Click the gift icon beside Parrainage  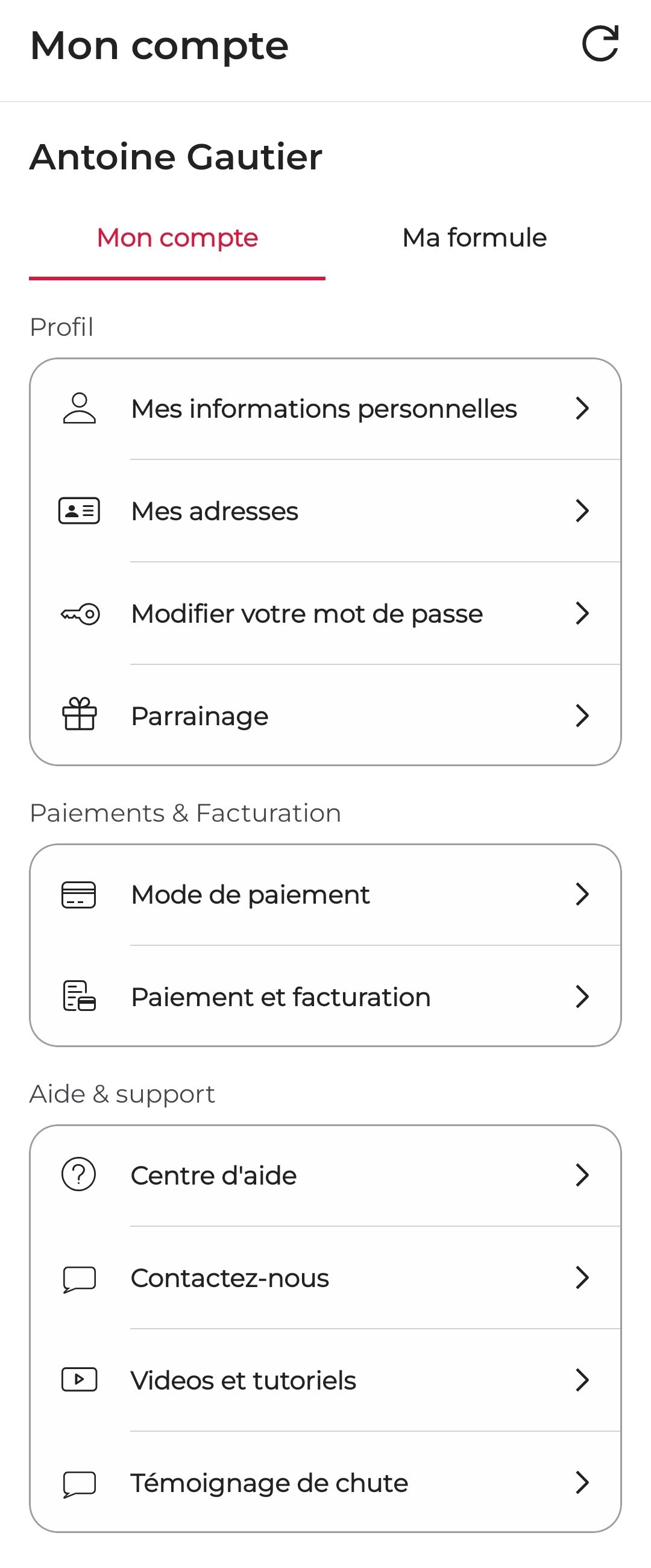(x=79, y=715)
